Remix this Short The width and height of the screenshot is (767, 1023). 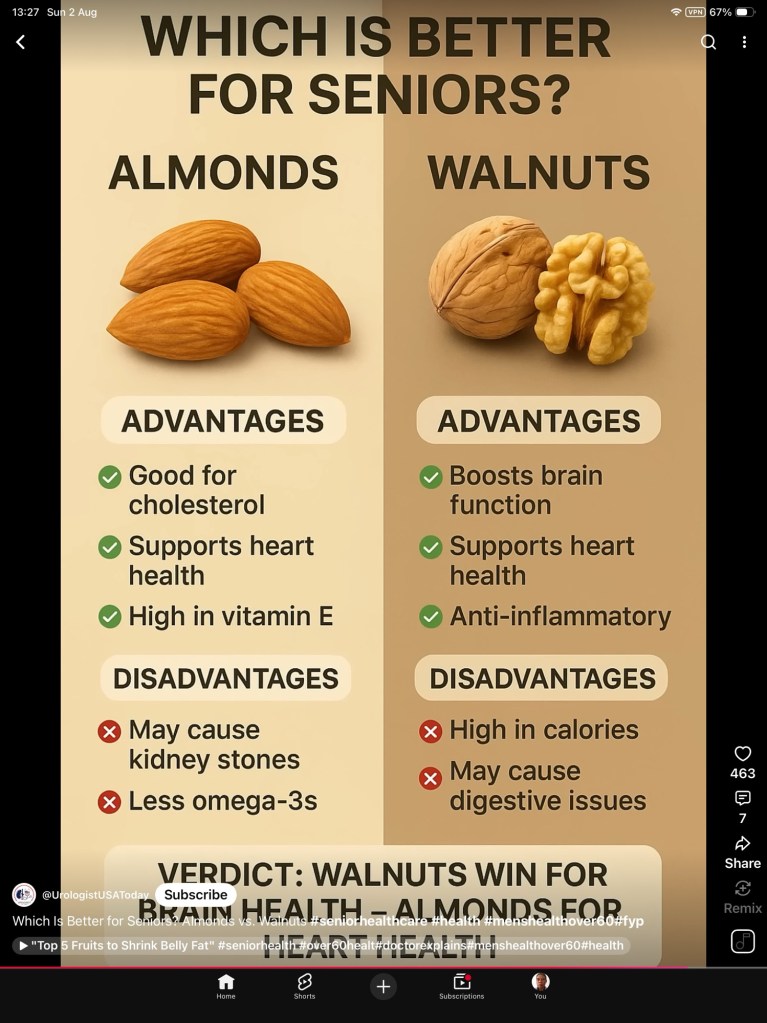pyautogui.click(x=742, y=897)
